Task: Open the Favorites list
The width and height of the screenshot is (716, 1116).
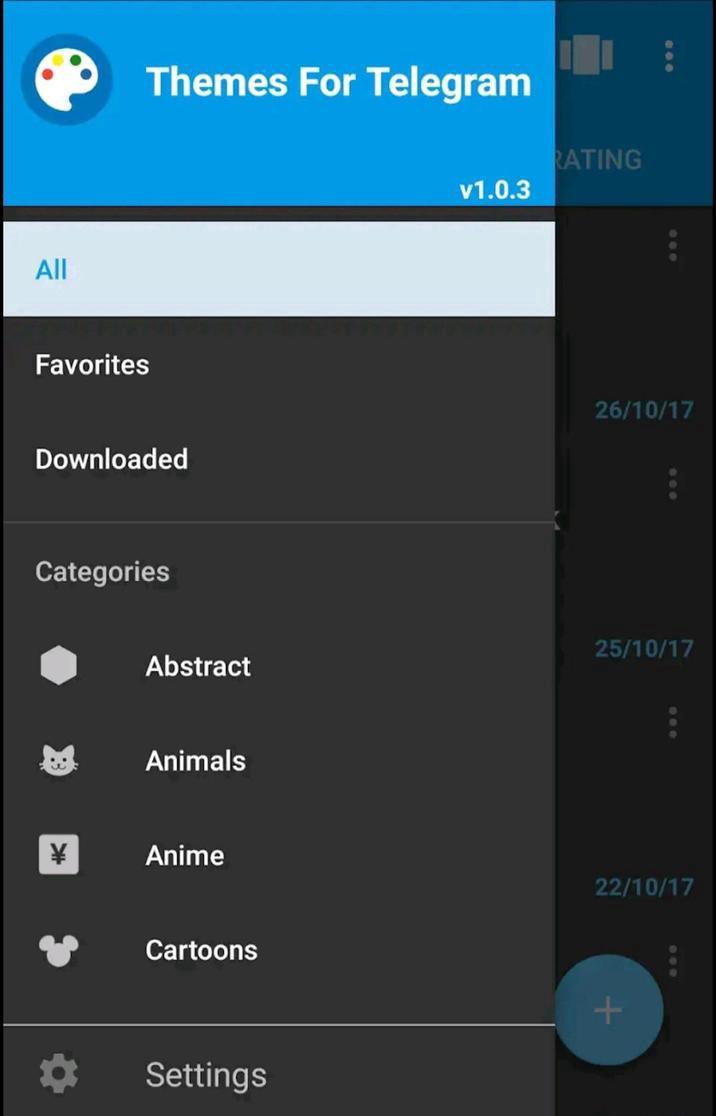Action: (278, 365)
